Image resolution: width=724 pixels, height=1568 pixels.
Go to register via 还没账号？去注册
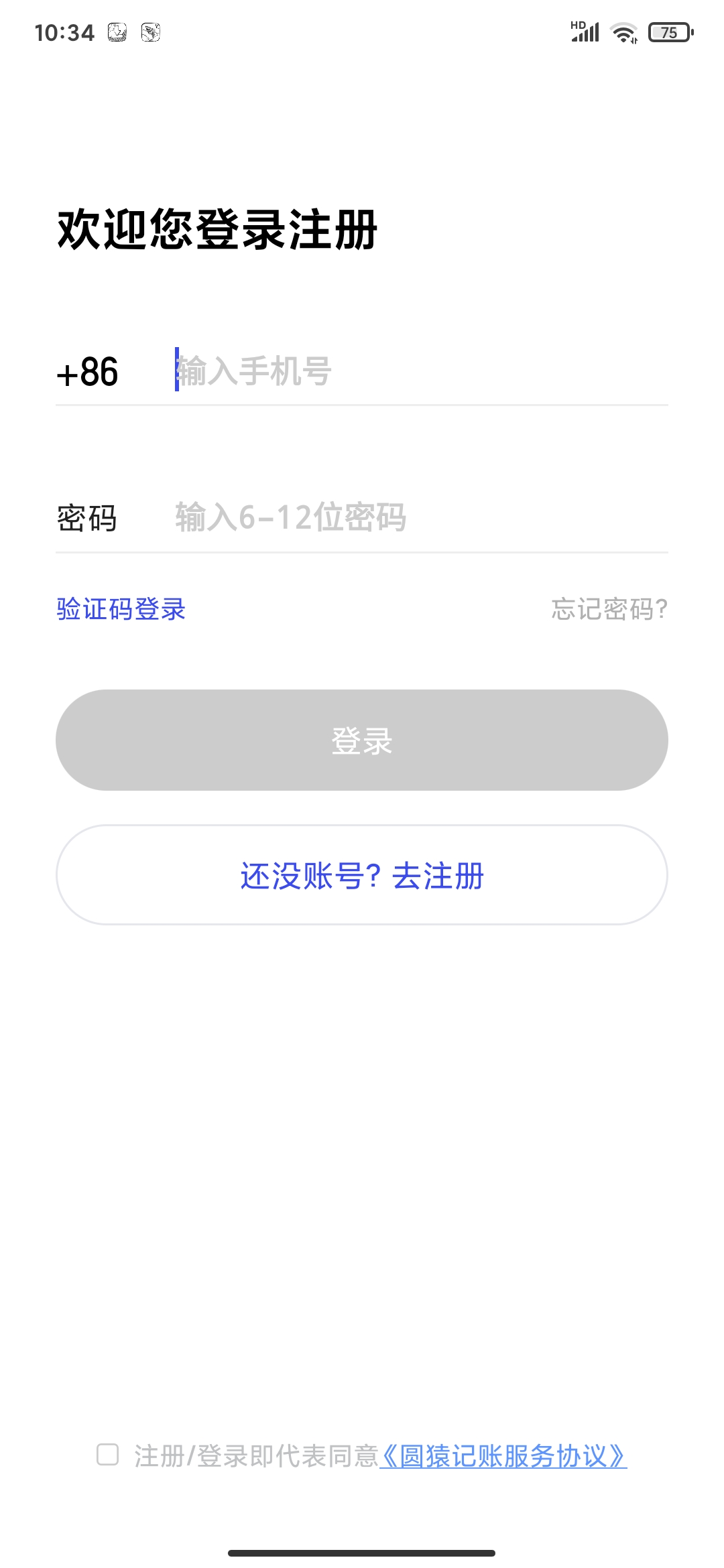click(x=362, y=875)
